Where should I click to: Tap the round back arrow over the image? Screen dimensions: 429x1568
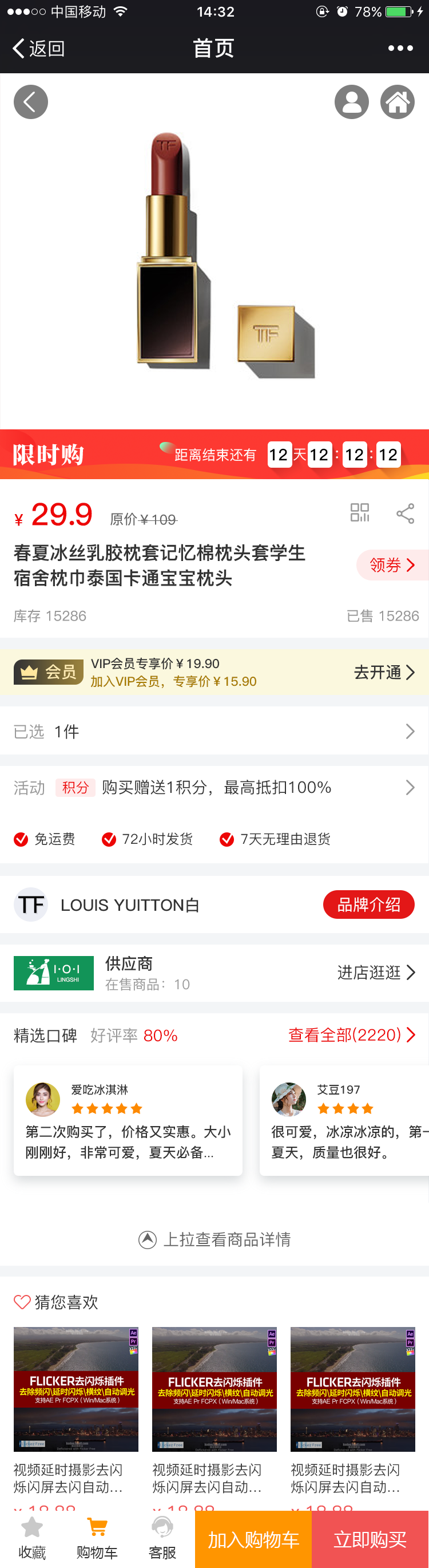click(30, 102)
